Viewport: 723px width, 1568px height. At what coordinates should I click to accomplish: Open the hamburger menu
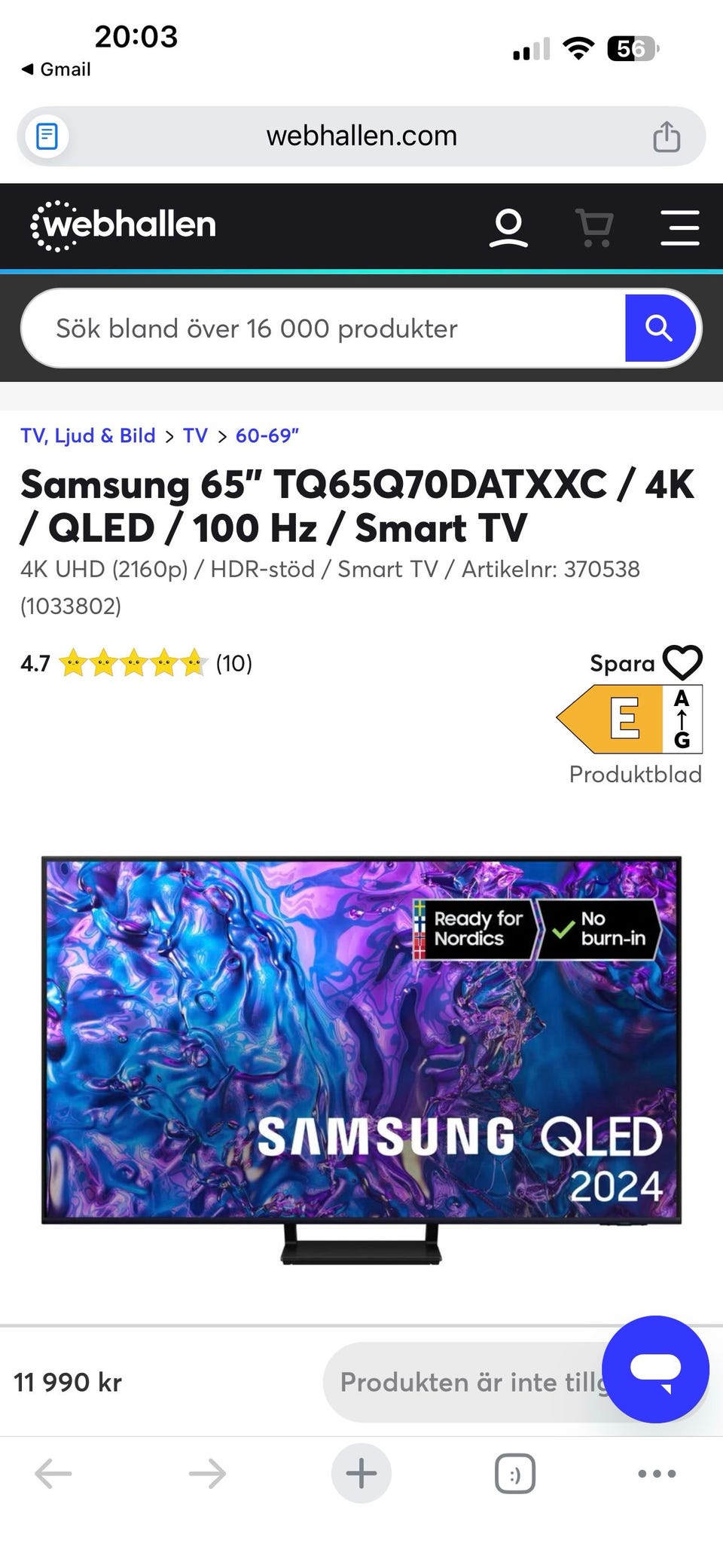click(680, 228)
